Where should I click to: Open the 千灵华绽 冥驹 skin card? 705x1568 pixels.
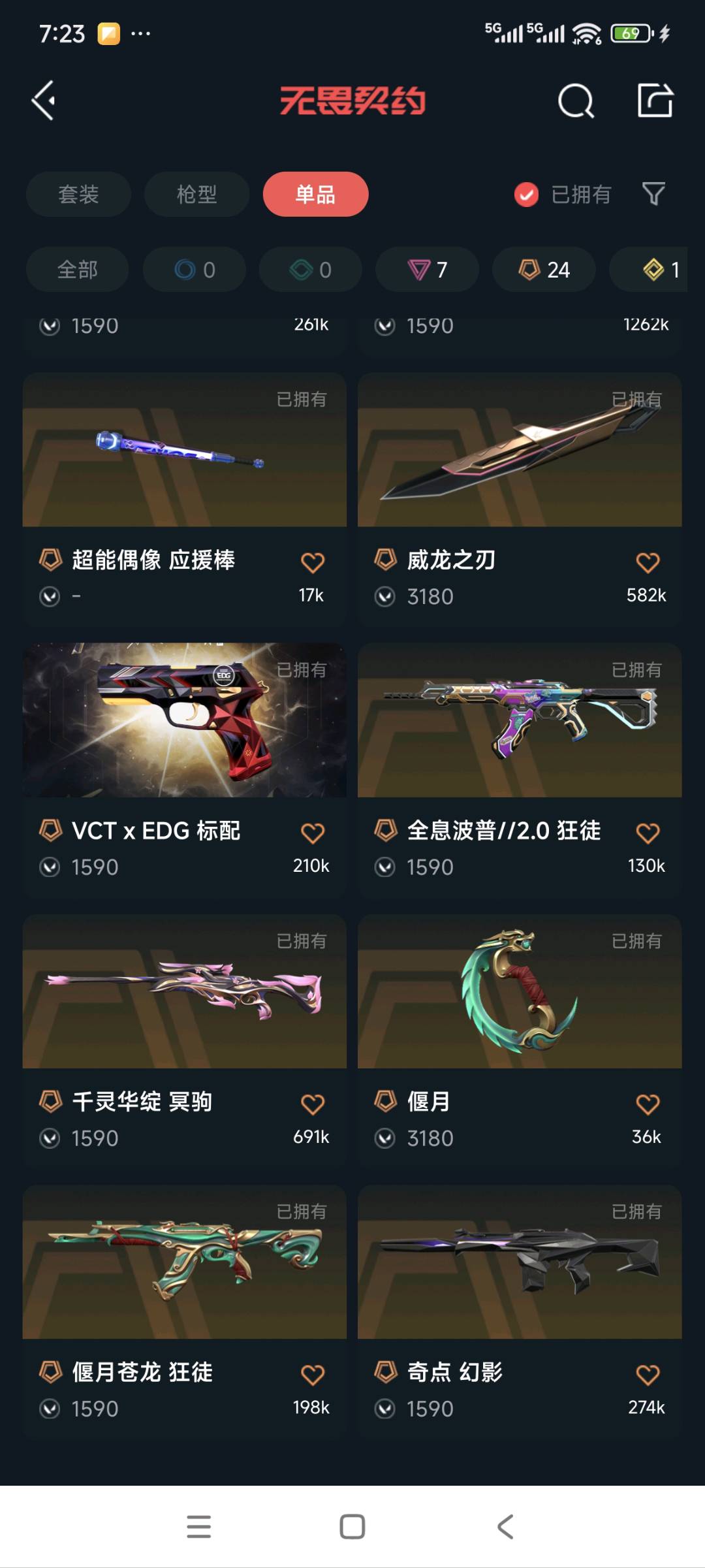pyautogui.click(x=184, y=991)
